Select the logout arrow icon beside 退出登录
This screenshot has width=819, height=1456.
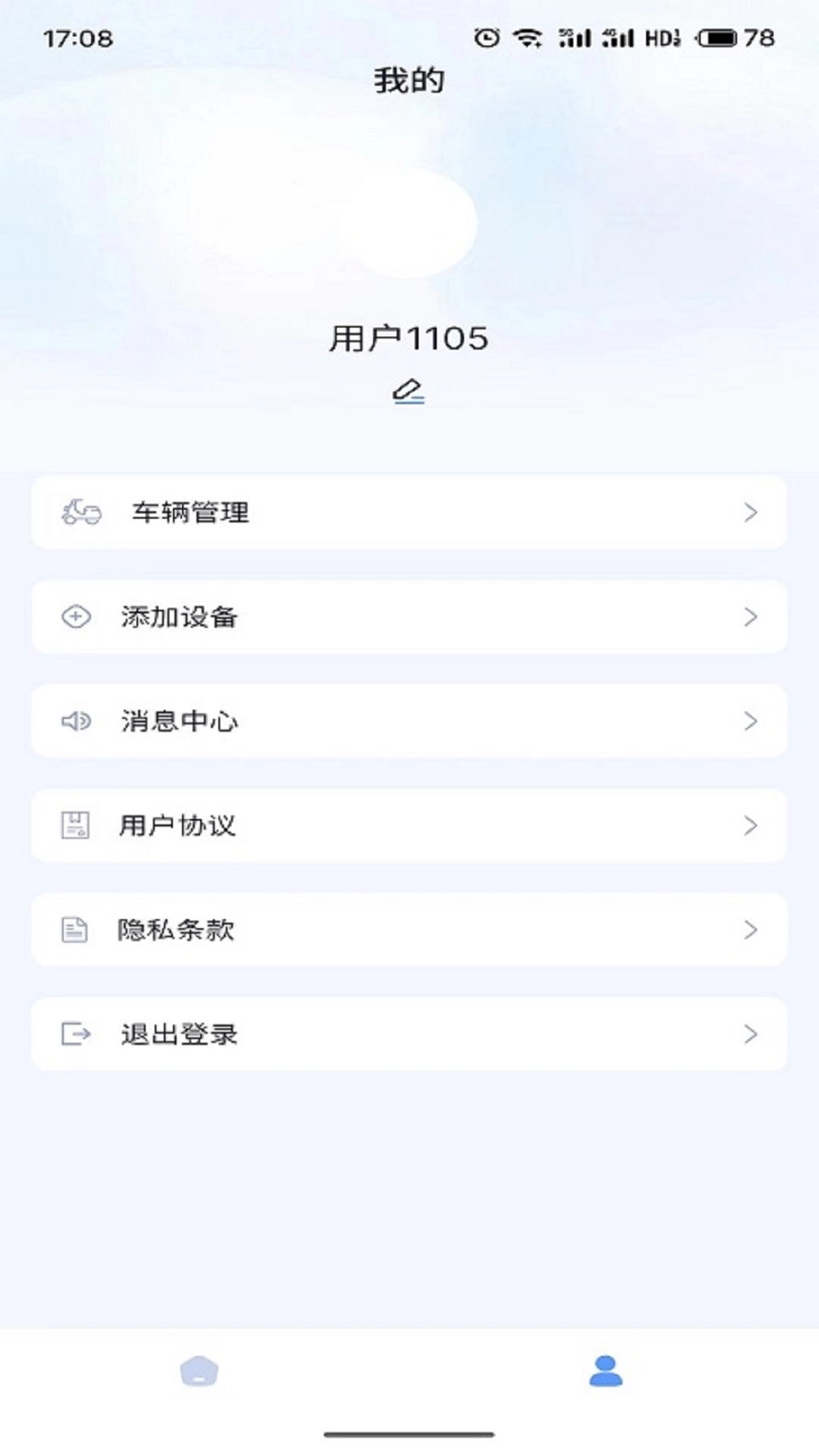coord(76,1034)
